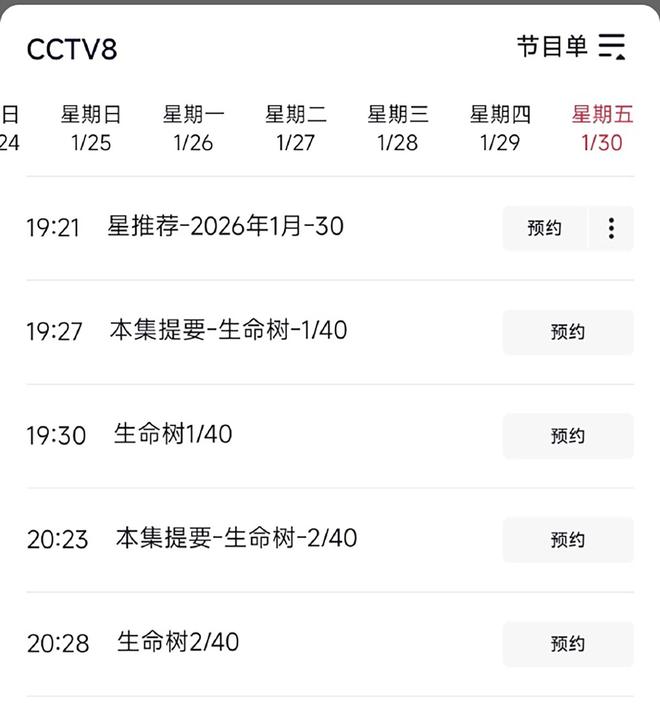Select the 星期五 1/30 date tab

click(601, 129)
